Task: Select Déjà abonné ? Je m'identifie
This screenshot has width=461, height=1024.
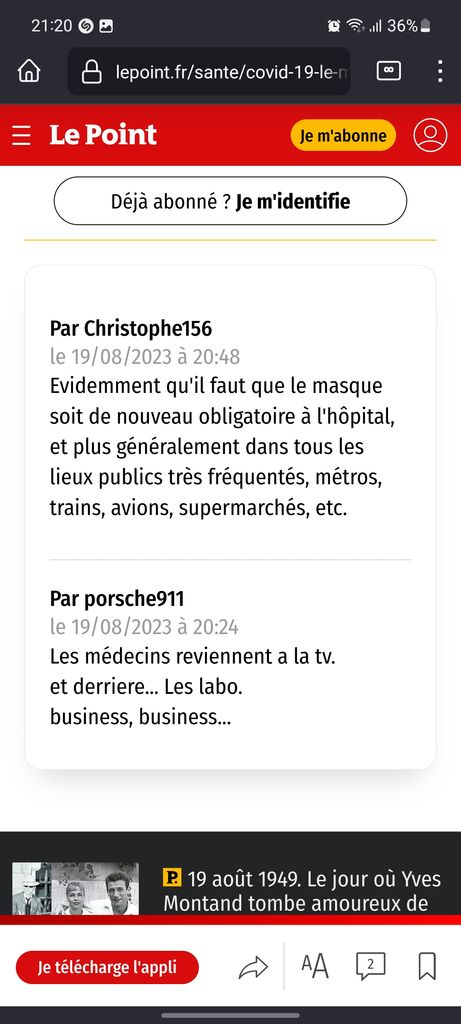Action: [230, 201]
